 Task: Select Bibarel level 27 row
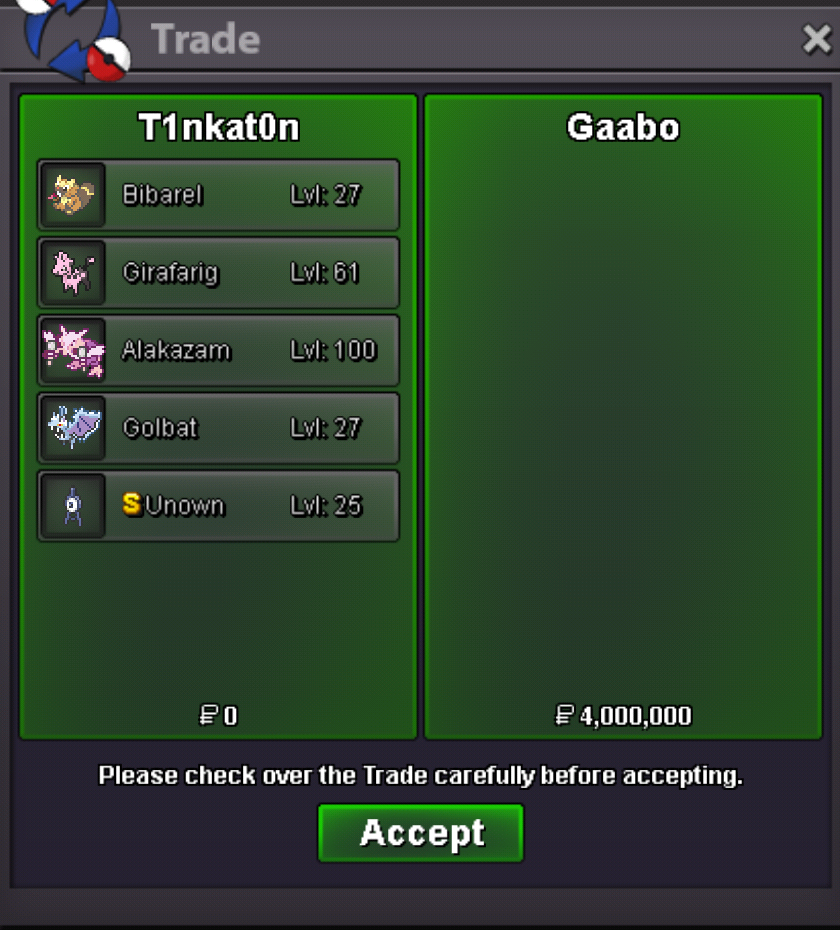point(218,195)
